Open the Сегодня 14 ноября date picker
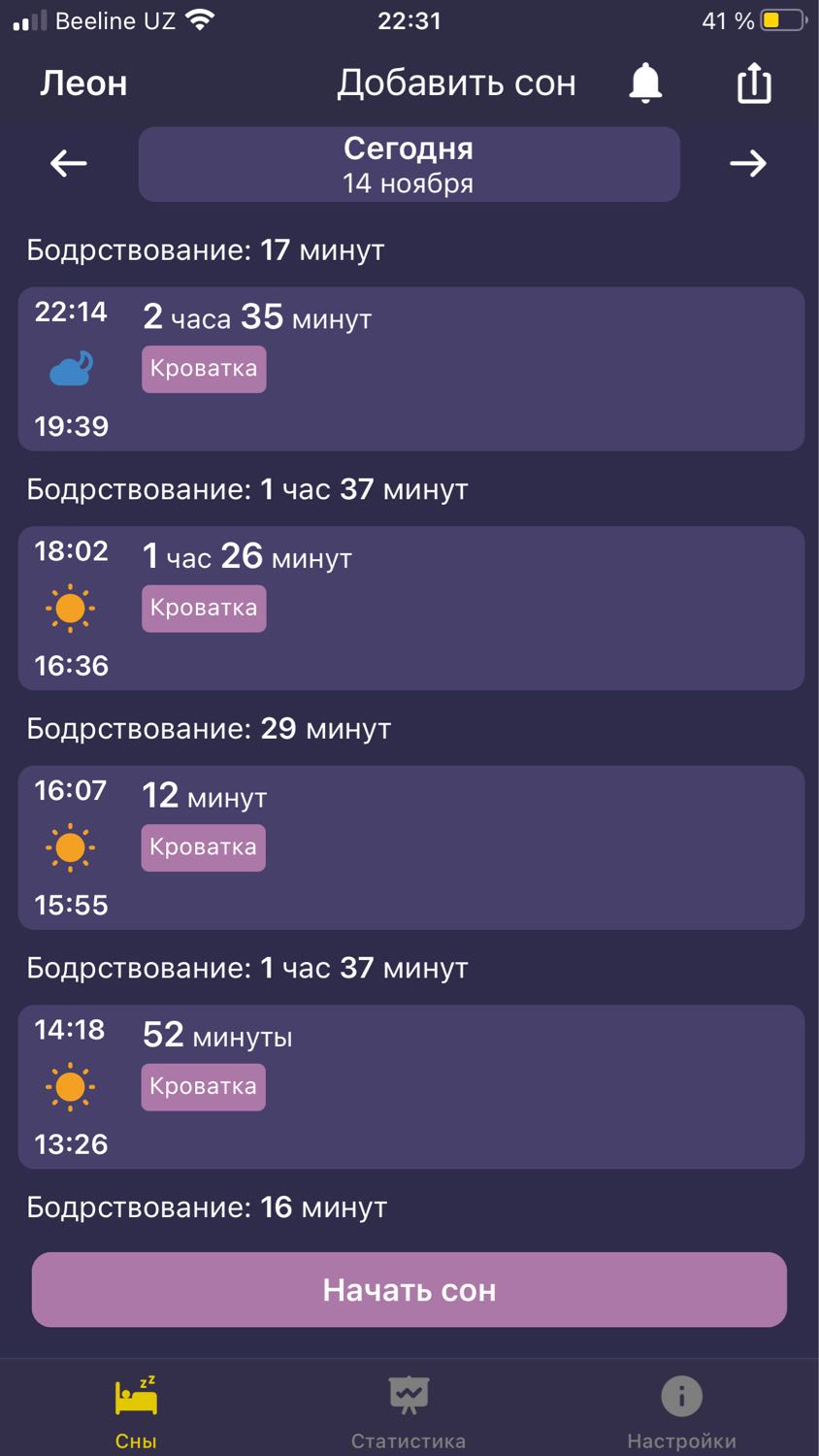Viewport: 819px width, 1456px height. pos(409,164)
